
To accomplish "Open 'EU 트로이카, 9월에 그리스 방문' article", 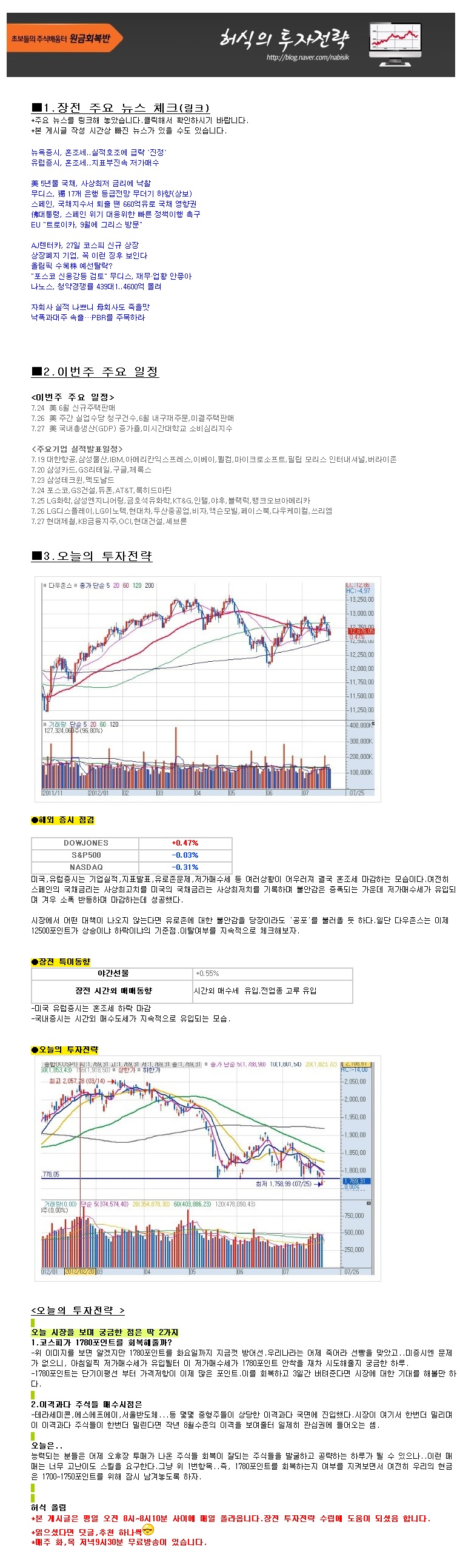I will pos(87,224).
